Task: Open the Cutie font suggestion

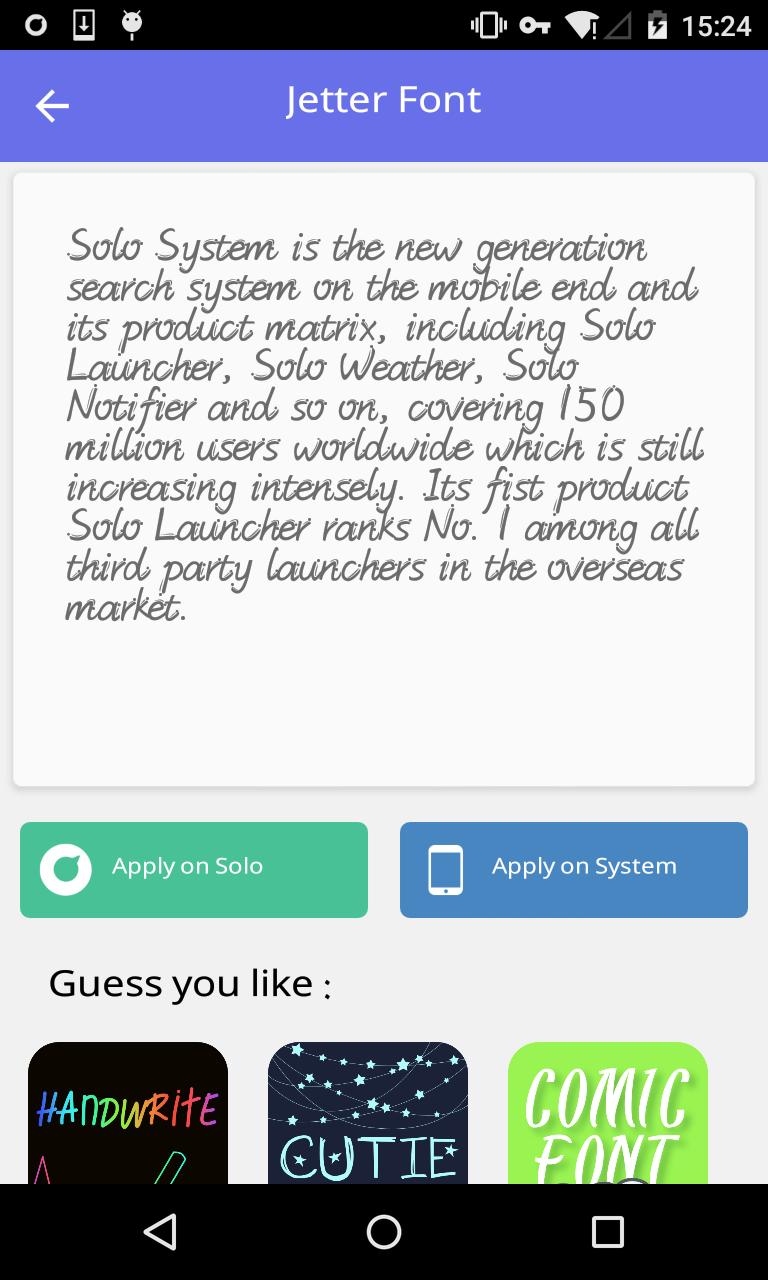Action: coord(368,1112)
